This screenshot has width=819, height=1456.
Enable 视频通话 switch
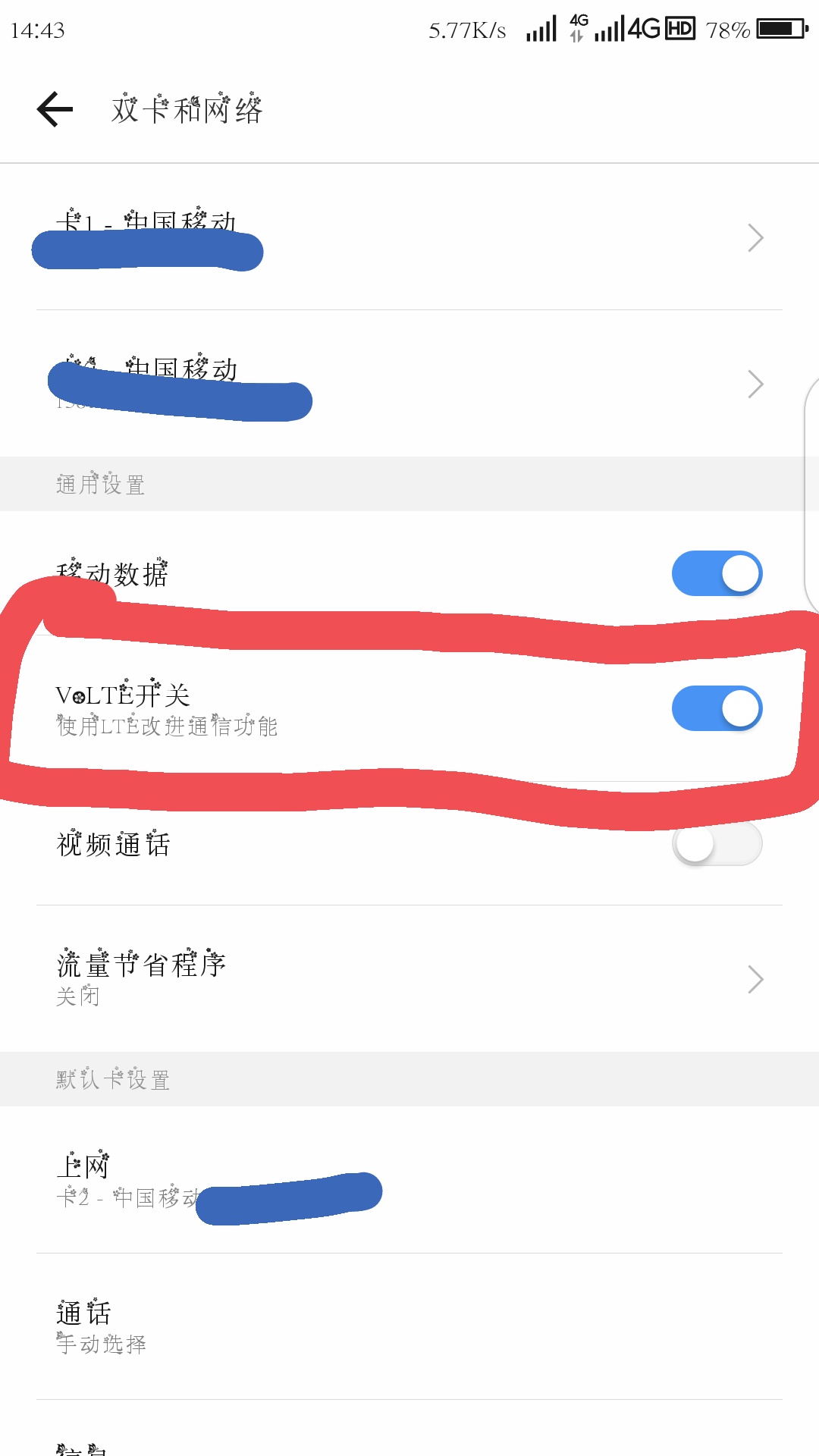[717, 843]
